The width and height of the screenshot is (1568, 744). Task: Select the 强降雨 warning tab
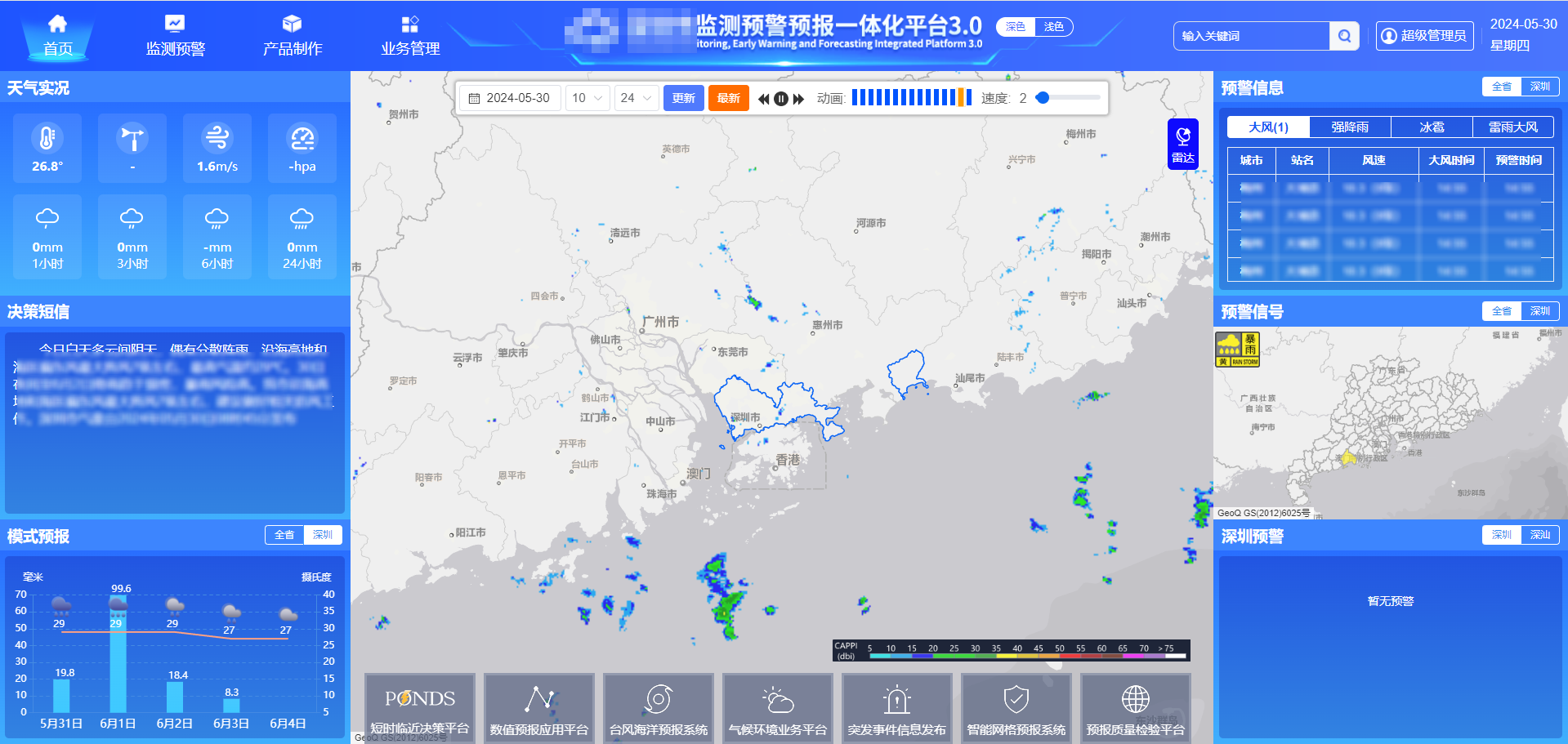[x=1349, y=127]
